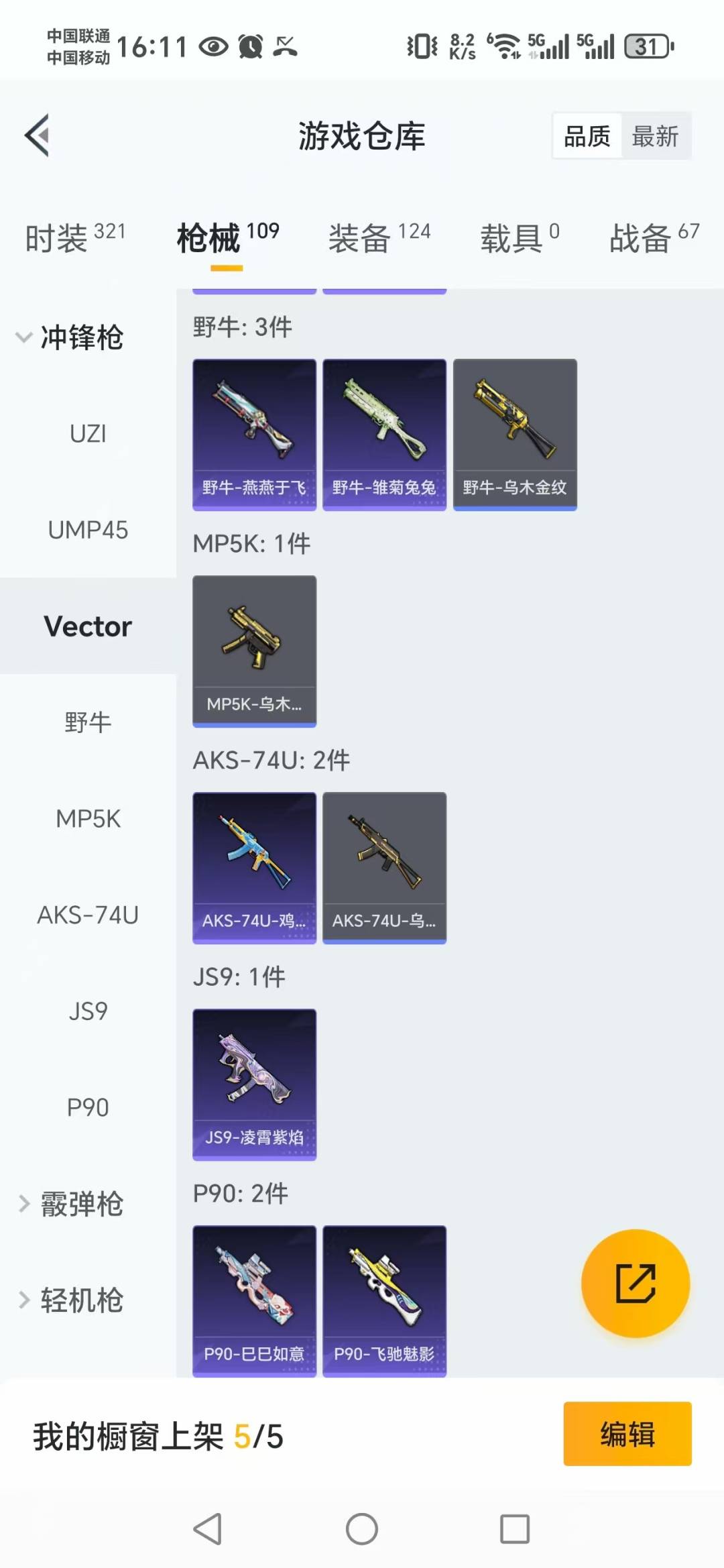Tap the orange share floating button
724x1568 pixels.
(x=635, y=1284)
